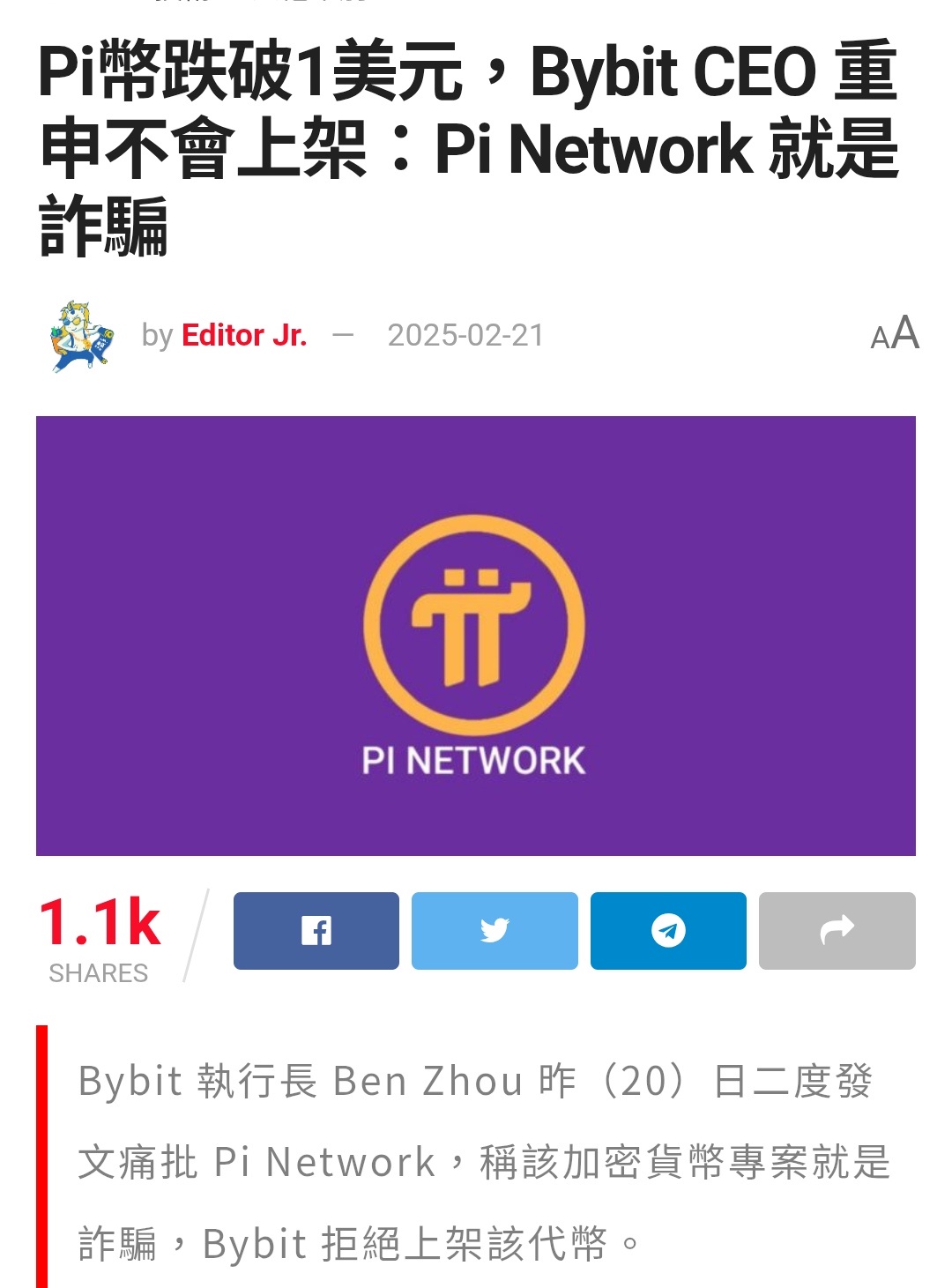The width and height of the screenshot is (952, 1288).
Task: Share the article on Facebook
Action: pos(316,930)
